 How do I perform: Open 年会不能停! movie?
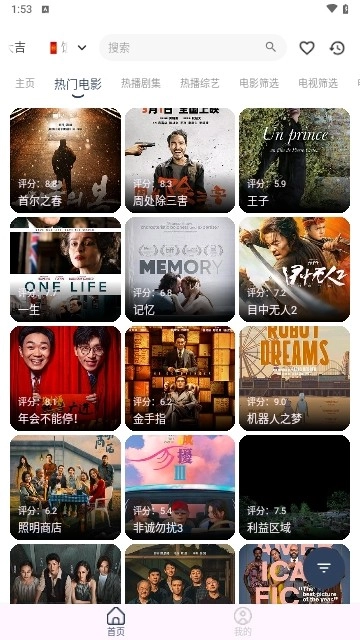tap(65, 378)
